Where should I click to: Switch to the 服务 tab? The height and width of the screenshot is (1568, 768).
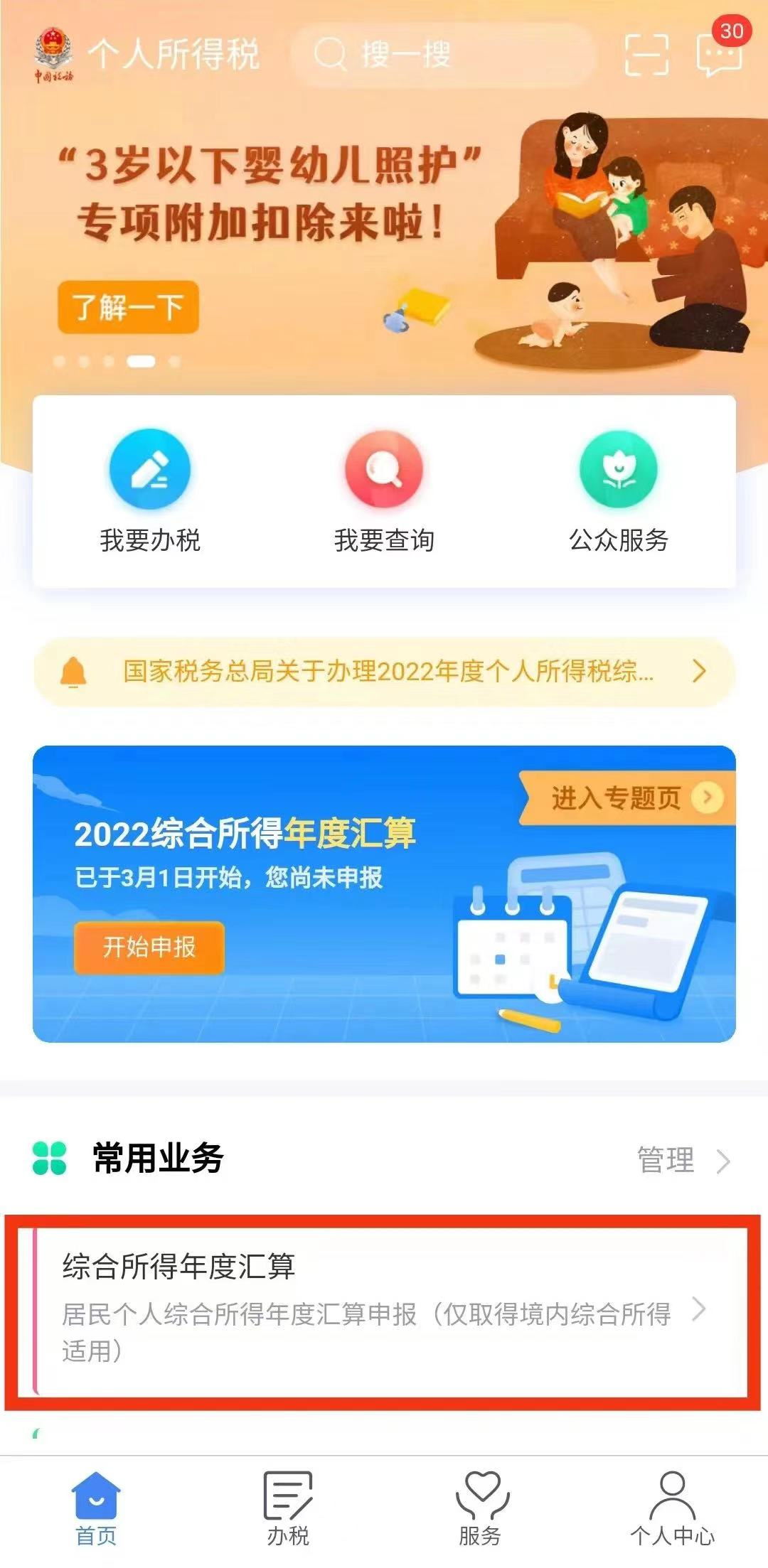pos(480,1508)
